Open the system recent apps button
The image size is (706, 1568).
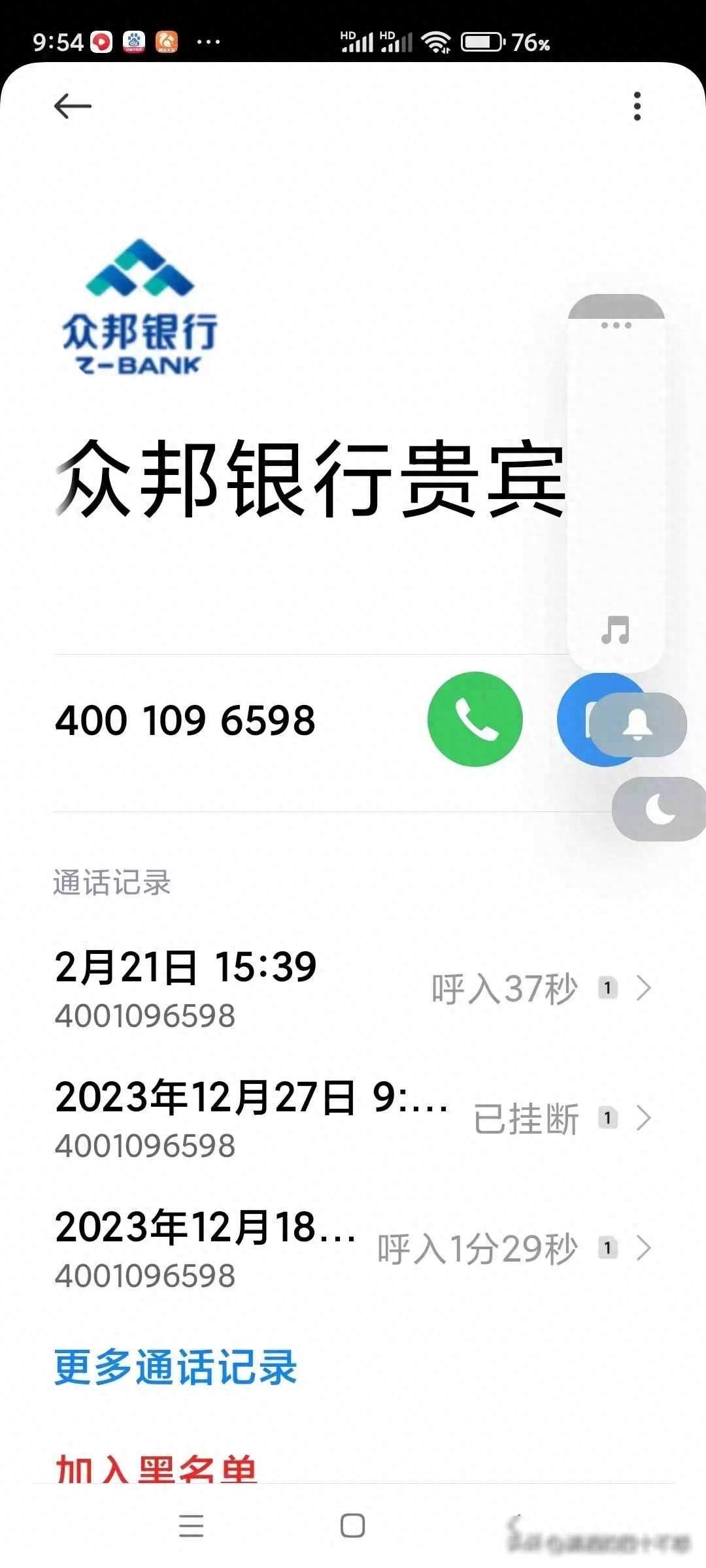click(x=191, y=1526)
